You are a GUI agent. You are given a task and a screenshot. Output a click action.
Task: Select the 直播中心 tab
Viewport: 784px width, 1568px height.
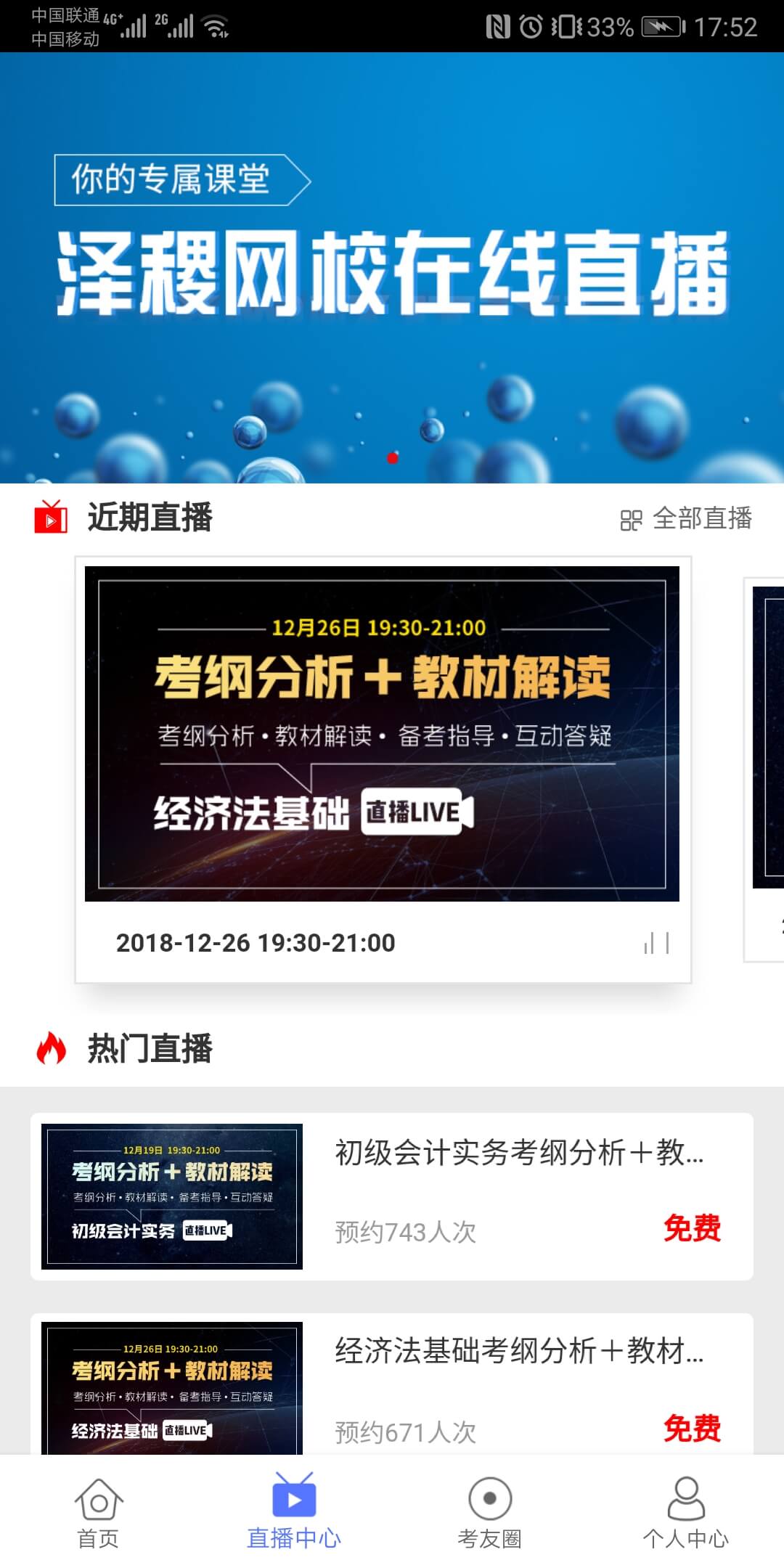[x=294, y=1511]
